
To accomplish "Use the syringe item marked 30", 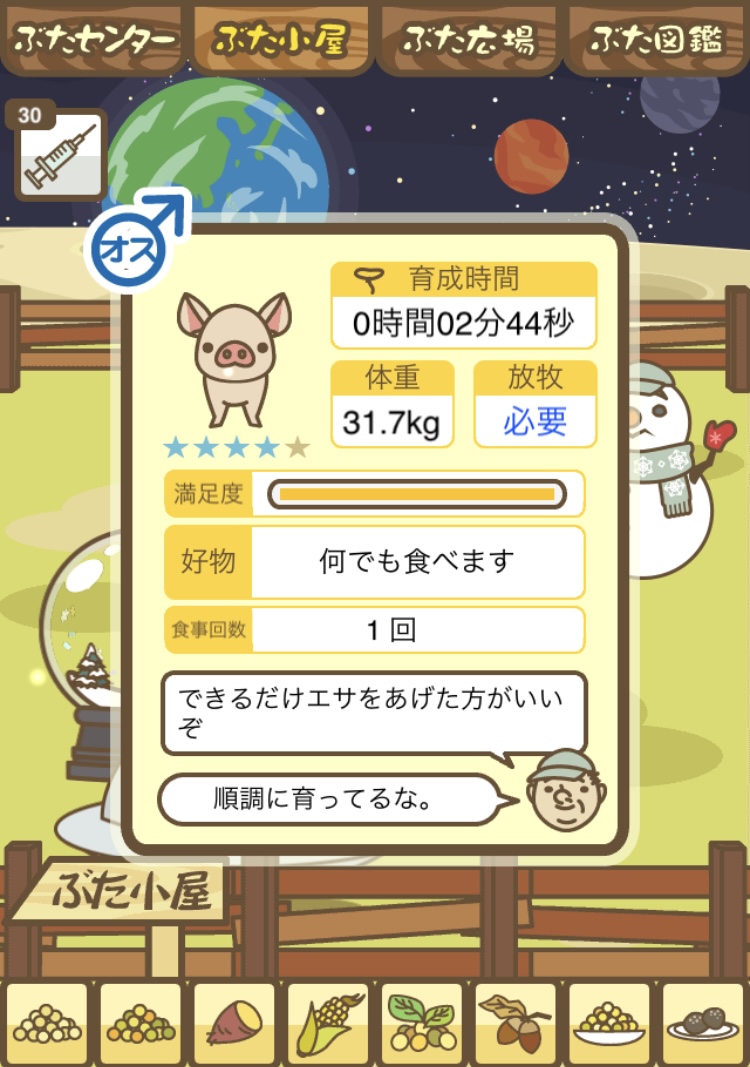I will click(x=61, y=155).
